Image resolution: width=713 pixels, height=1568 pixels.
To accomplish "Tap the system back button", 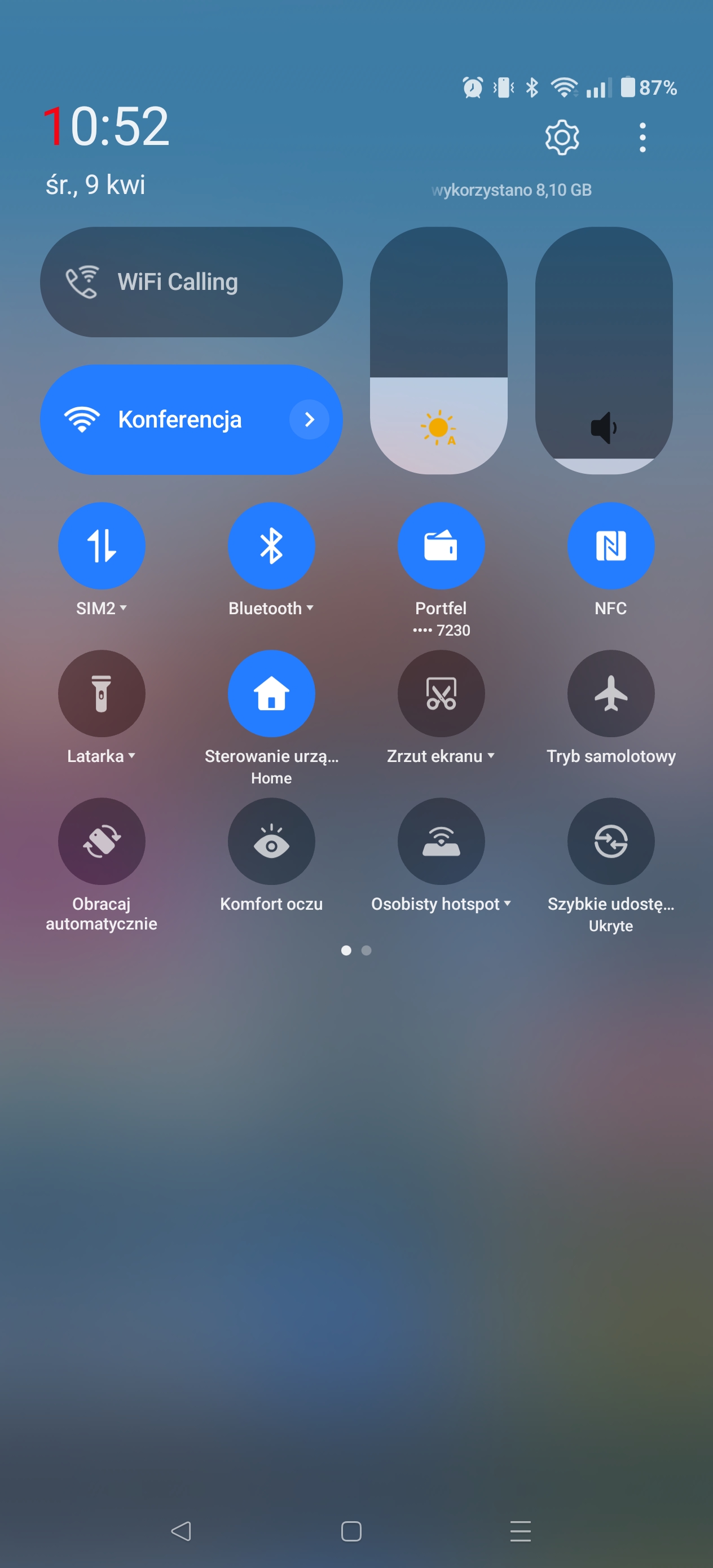I will pyautogui.click(x=182, y=1531).
